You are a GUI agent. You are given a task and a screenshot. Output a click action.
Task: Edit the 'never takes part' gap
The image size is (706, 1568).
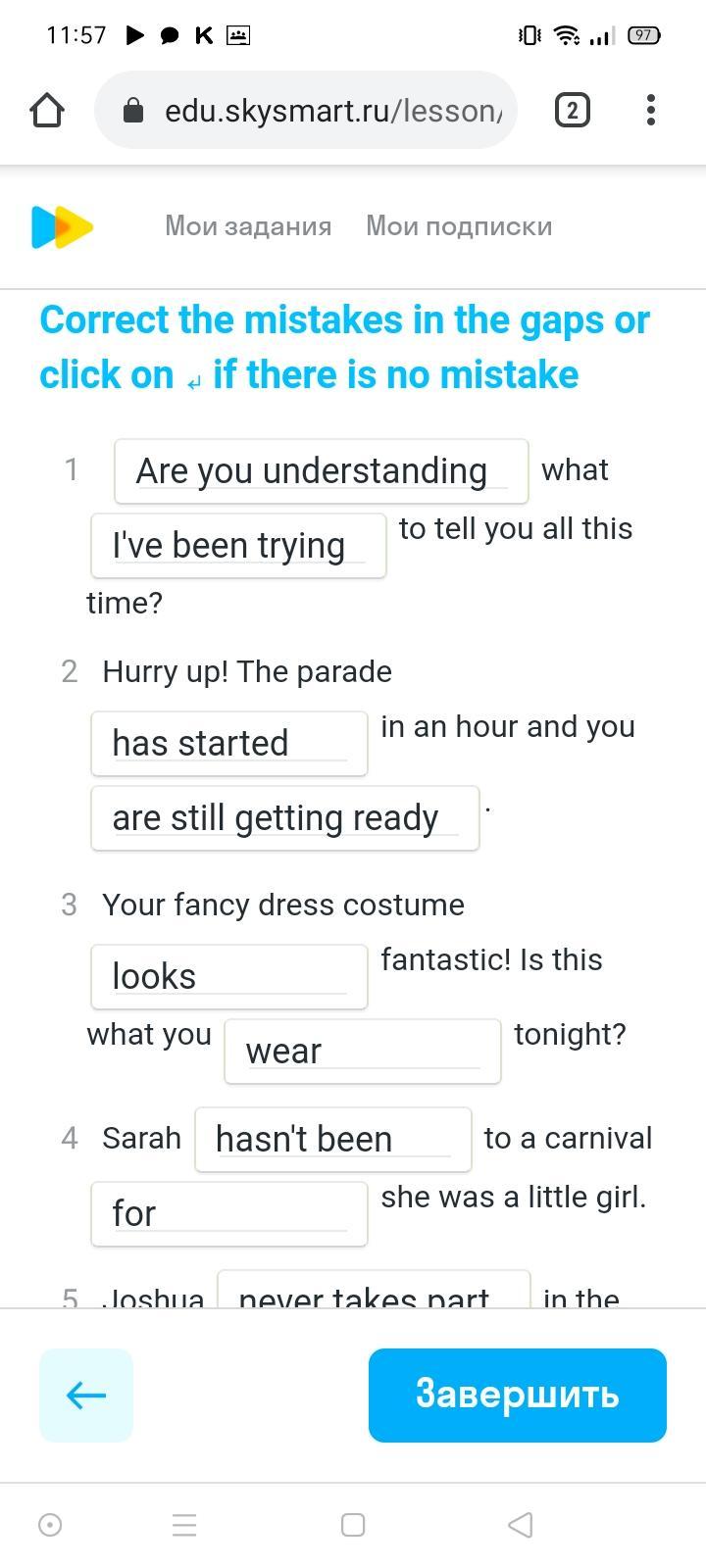click(x=374, y=1290)
